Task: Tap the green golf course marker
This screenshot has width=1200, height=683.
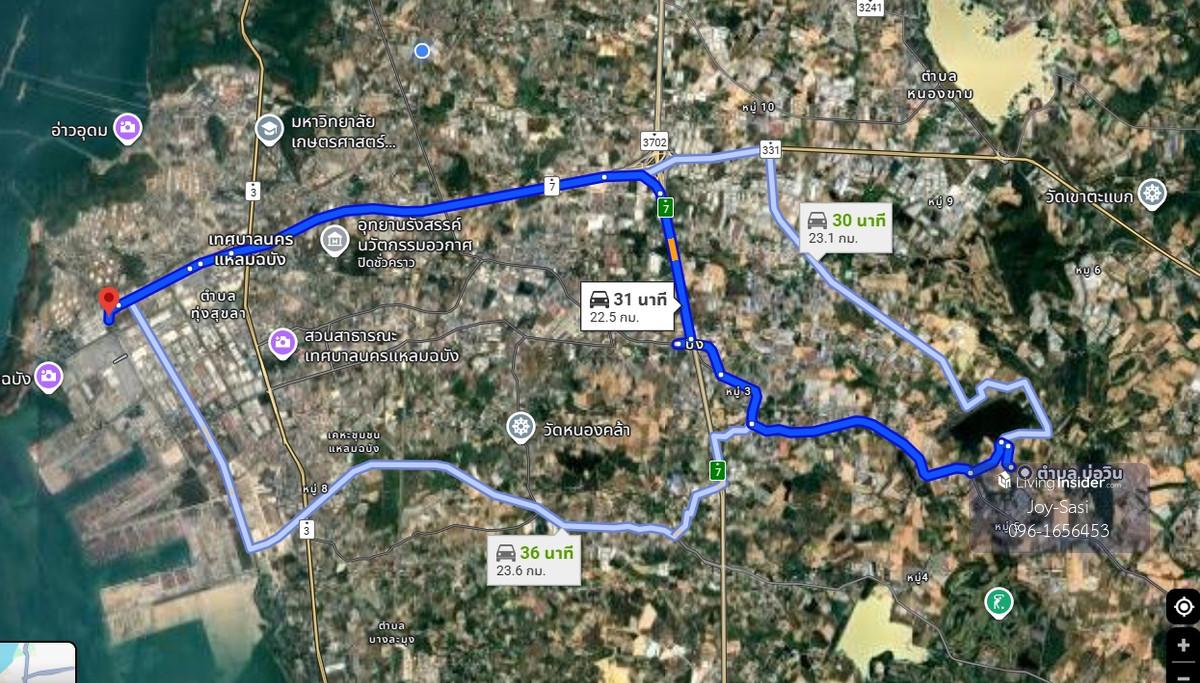Action: tap(998, 602)
